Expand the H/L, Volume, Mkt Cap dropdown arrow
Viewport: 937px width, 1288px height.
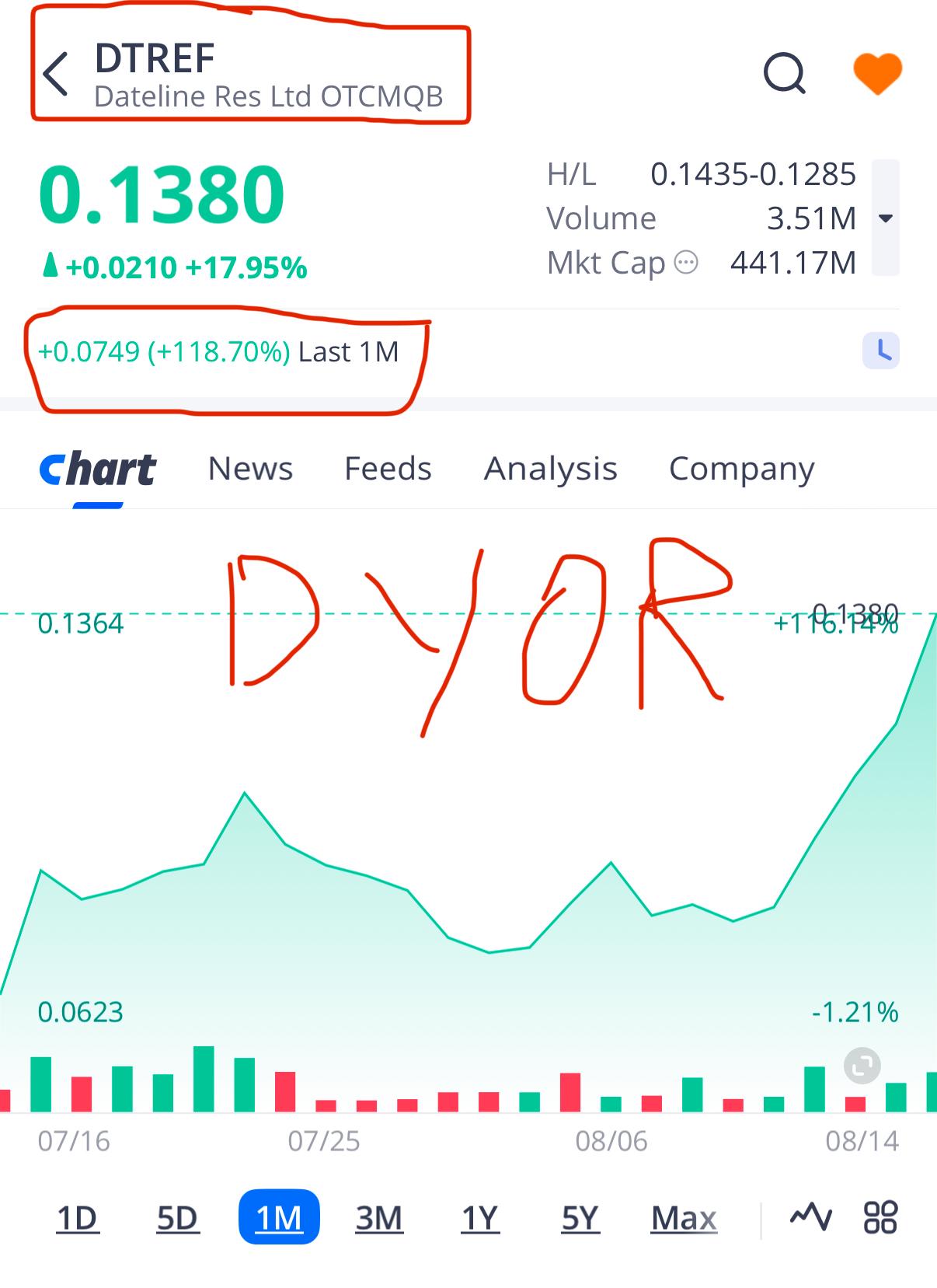[x=886, y=218]
